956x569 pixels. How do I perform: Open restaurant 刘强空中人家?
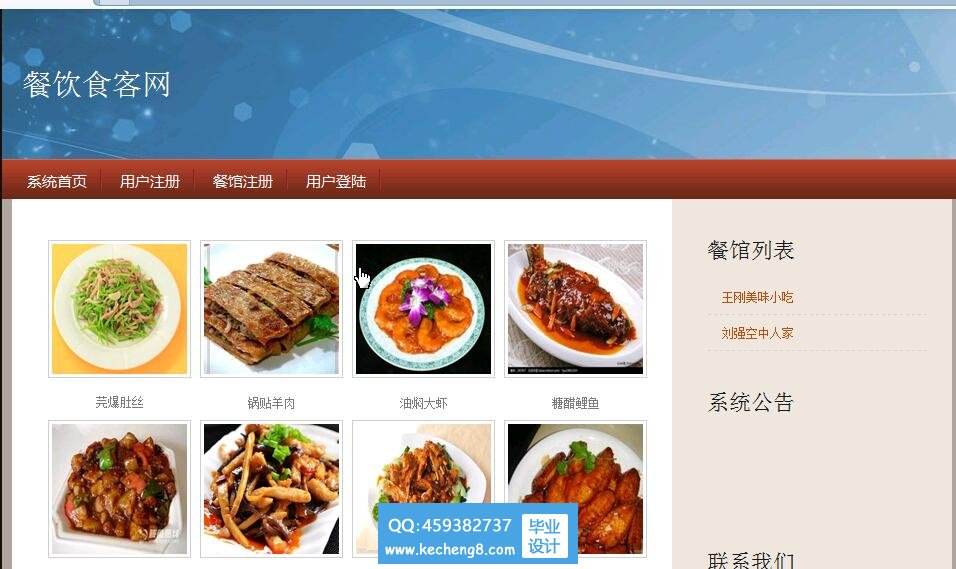[x=757, y=334]
